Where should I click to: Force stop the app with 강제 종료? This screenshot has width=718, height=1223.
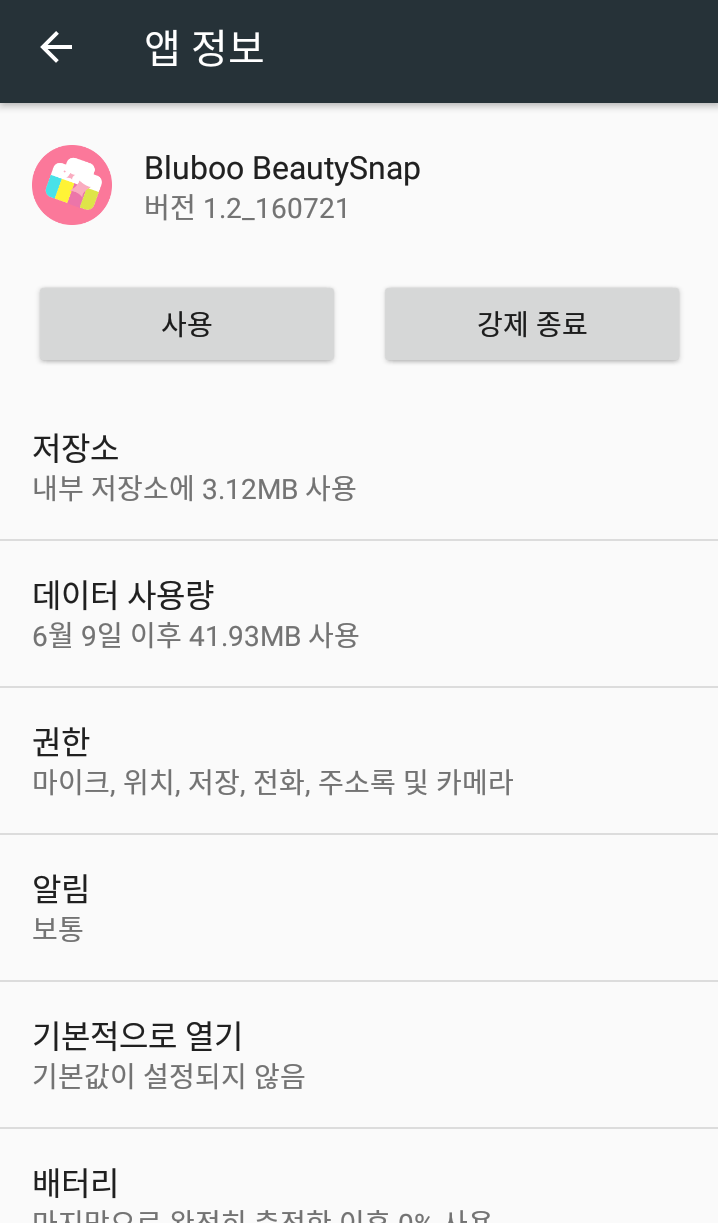(x=532, y=324)
